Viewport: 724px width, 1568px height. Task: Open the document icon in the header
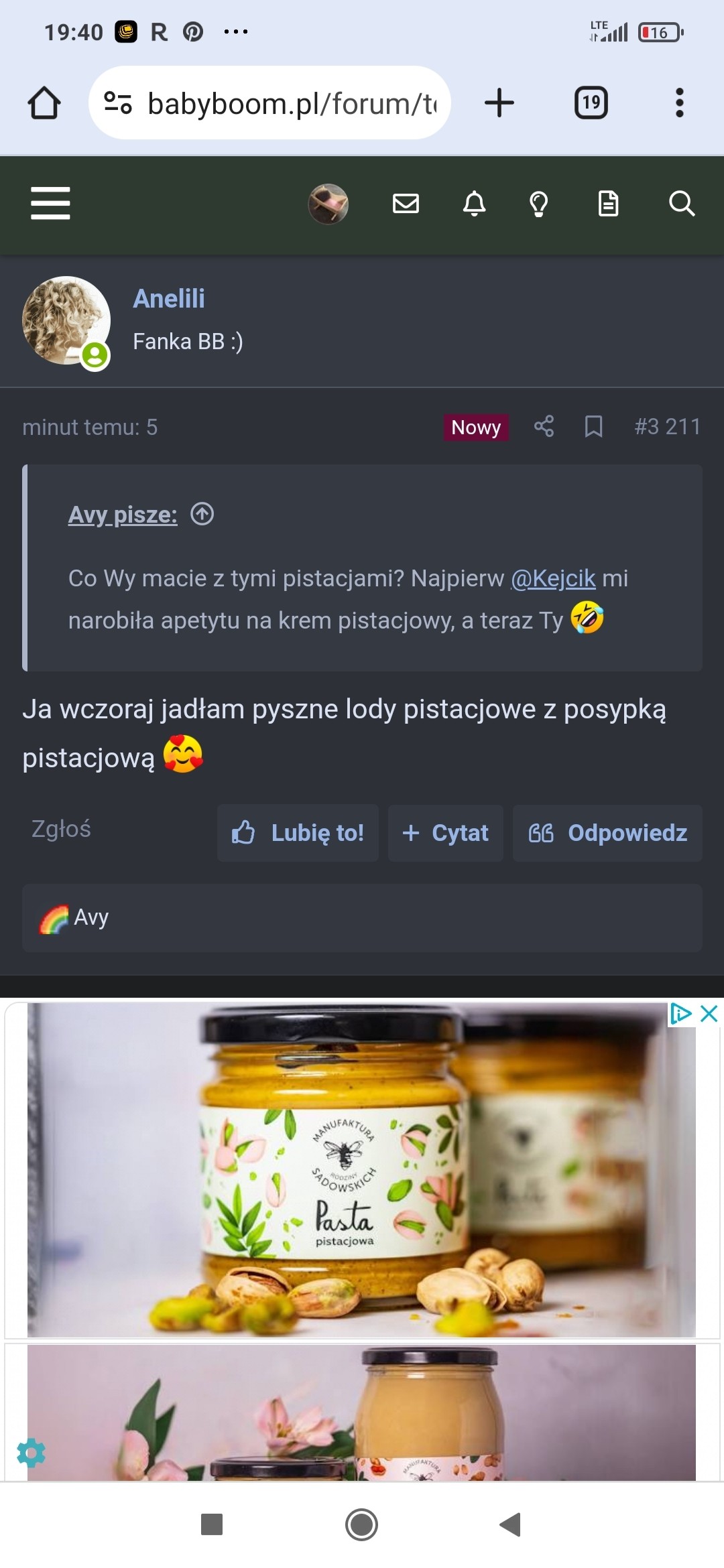[608, 203]
